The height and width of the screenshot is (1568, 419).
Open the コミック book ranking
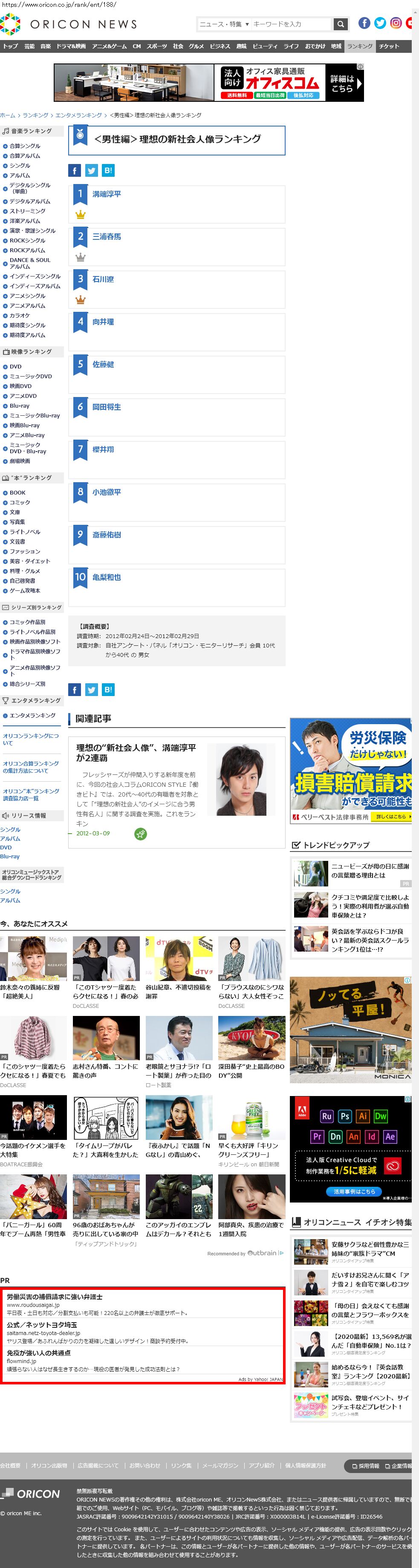tap(20, 502)
